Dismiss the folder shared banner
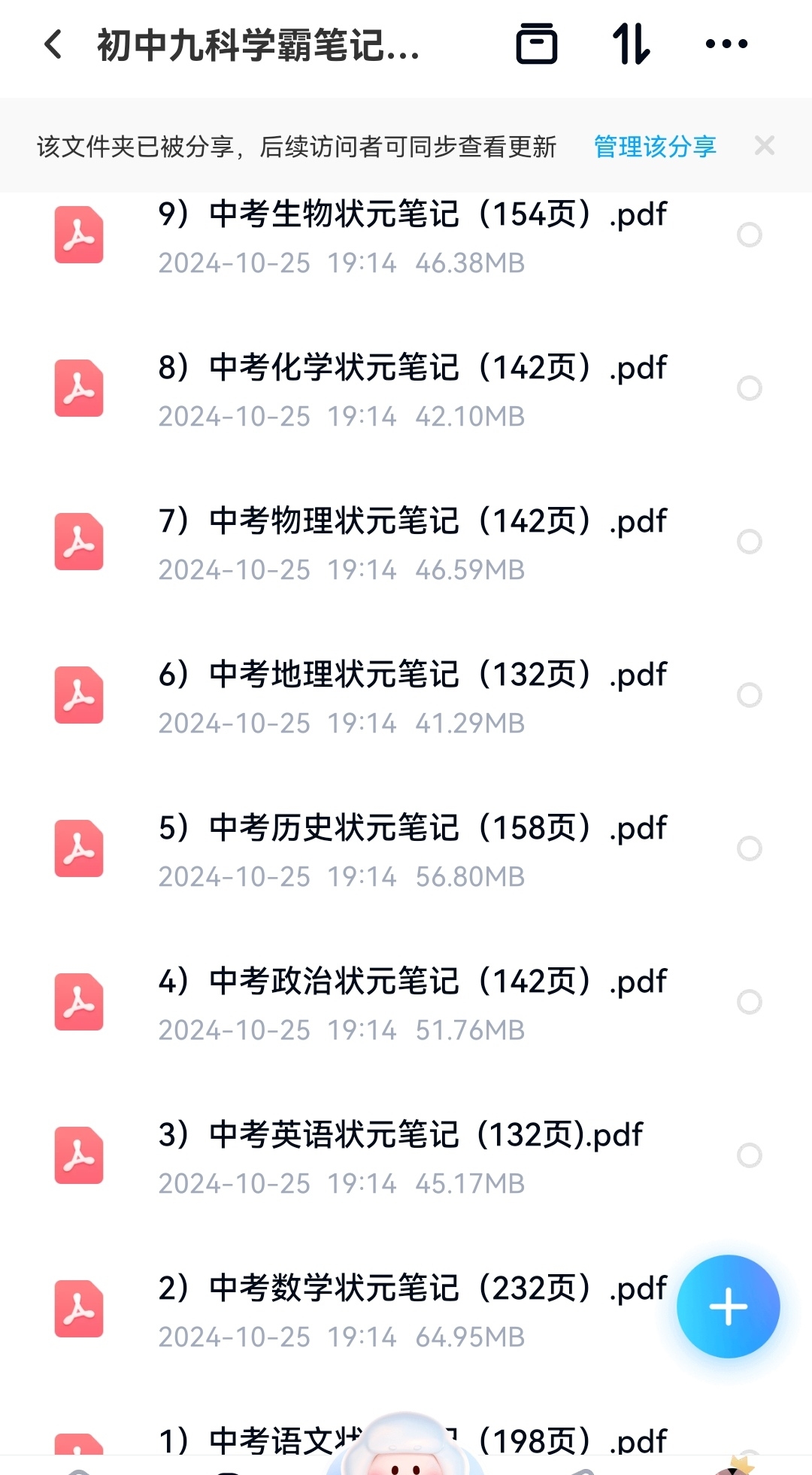 765,145
